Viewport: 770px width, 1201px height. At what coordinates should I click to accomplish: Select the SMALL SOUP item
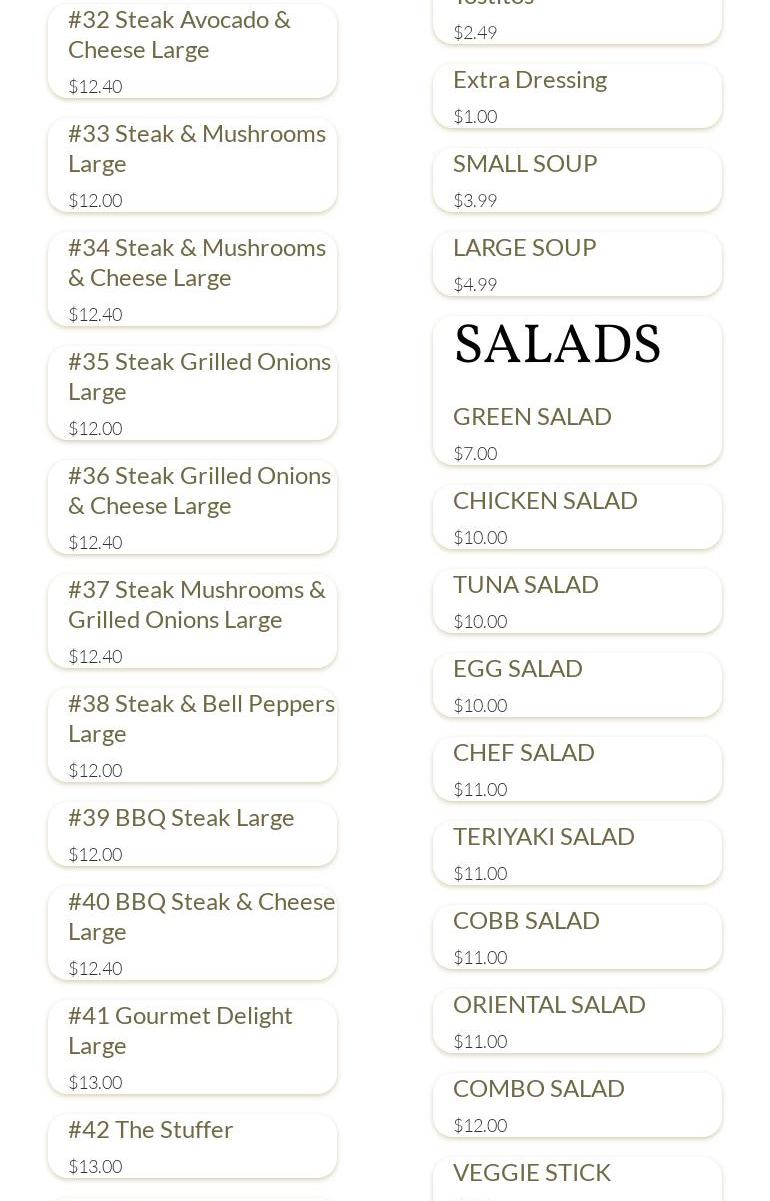(x=577, y=180)
